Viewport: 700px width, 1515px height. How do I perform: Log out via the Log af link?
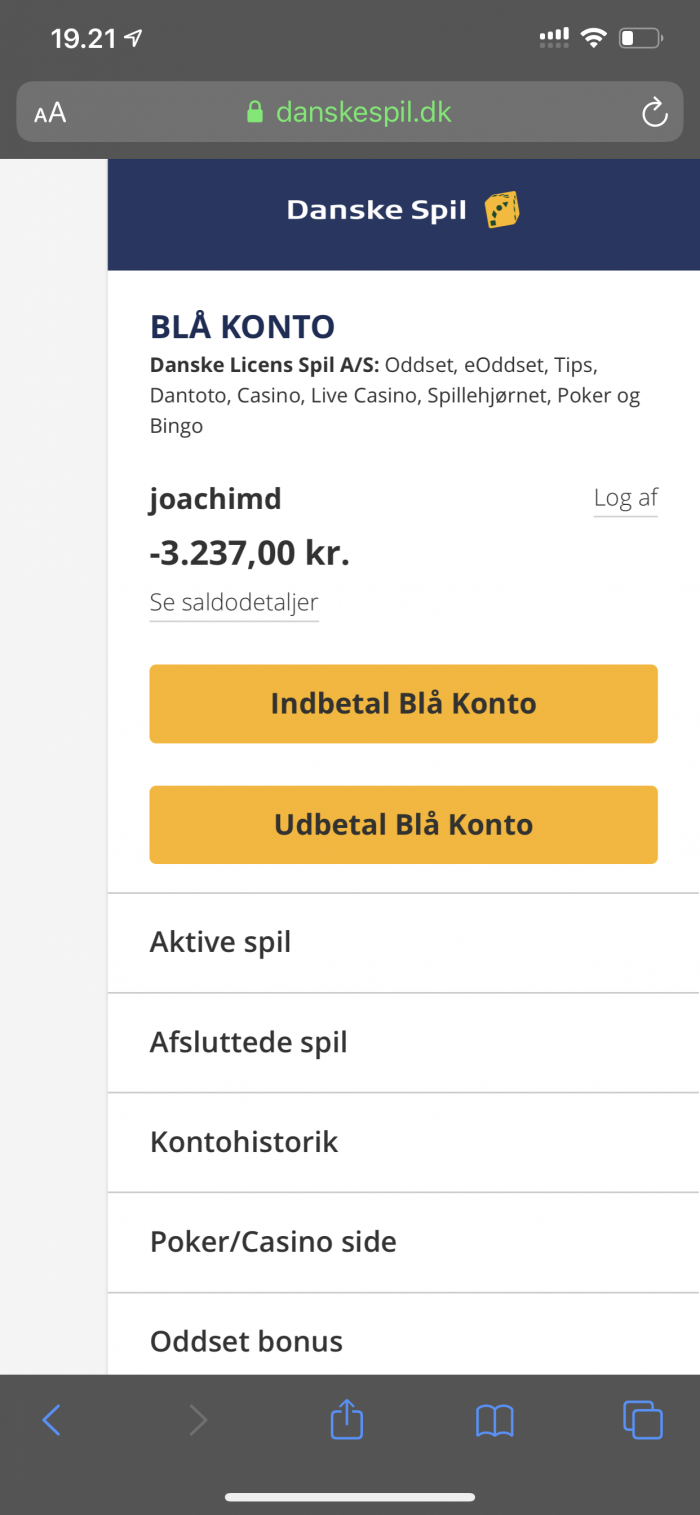pyautogui.click(x=626, y=498)
